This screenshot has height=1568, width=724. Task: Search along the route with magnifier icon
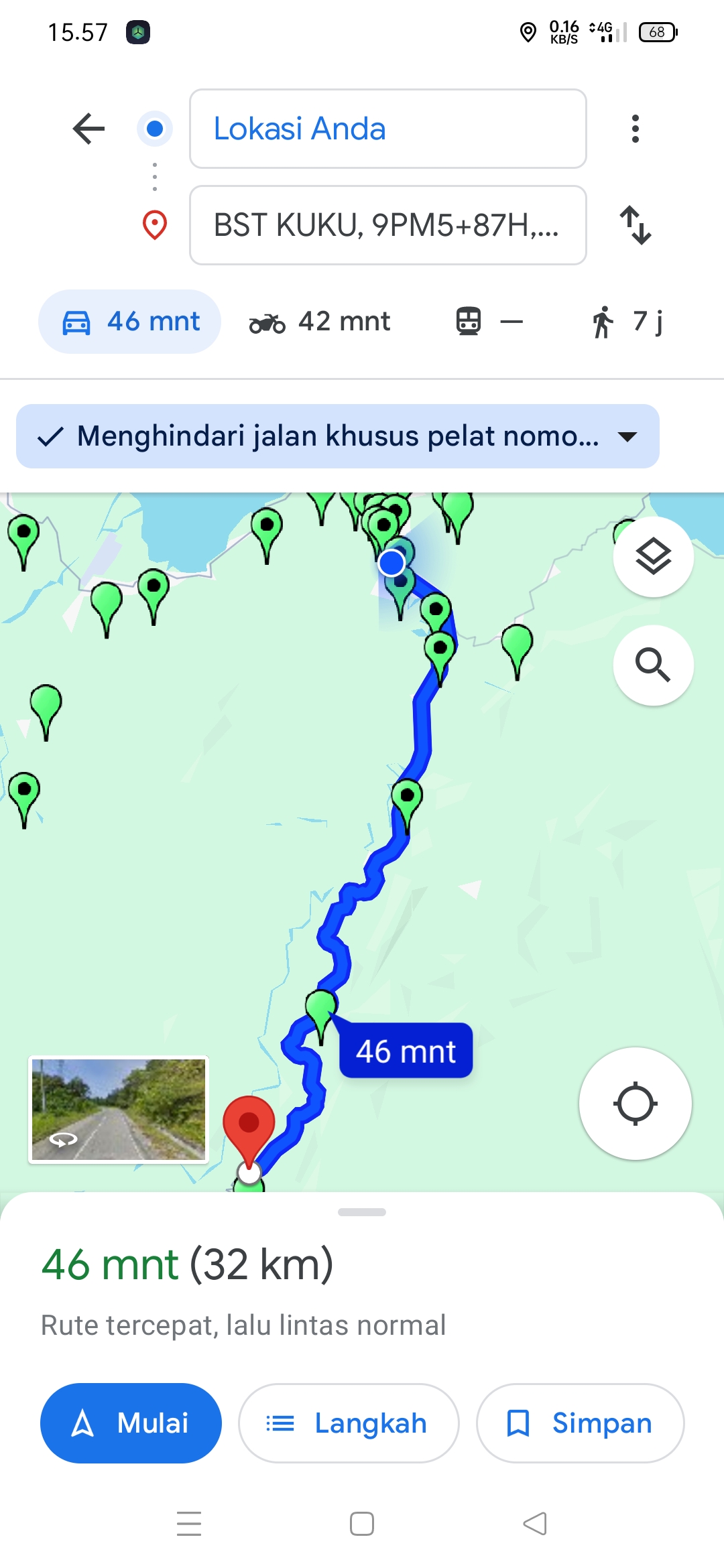pos(653,665)
